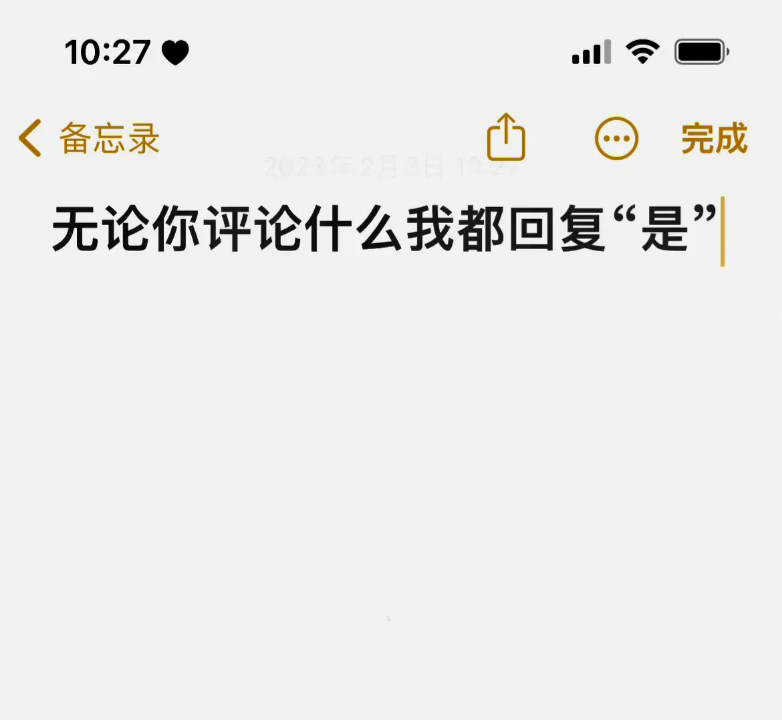Tap 完成 to finish editing
Image resolution: width=782 pixels, height=720 pixels.
pyautogui.click(x=714, y=138)
